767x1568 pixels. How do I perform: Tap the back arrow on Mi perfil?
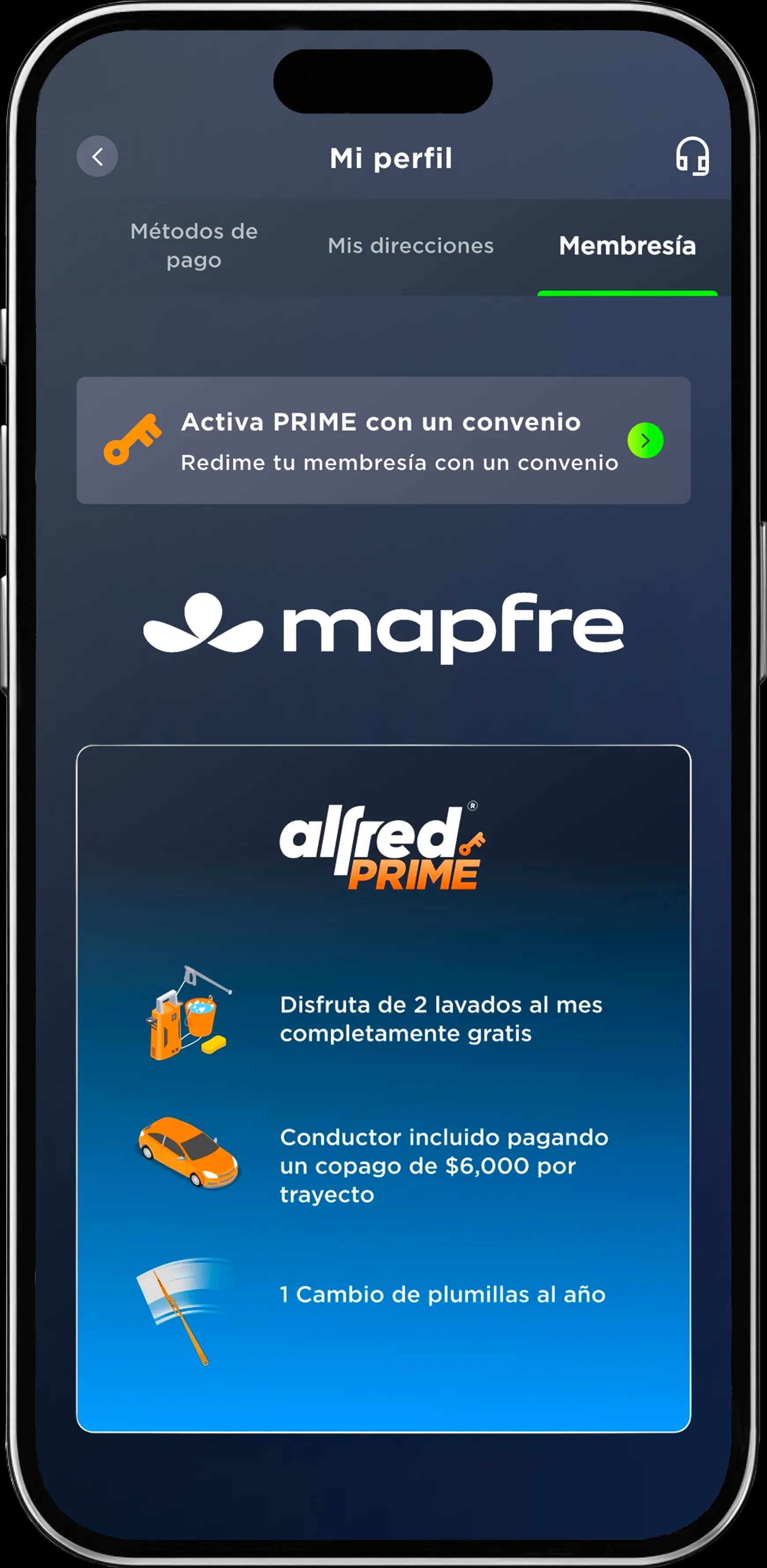97,156
